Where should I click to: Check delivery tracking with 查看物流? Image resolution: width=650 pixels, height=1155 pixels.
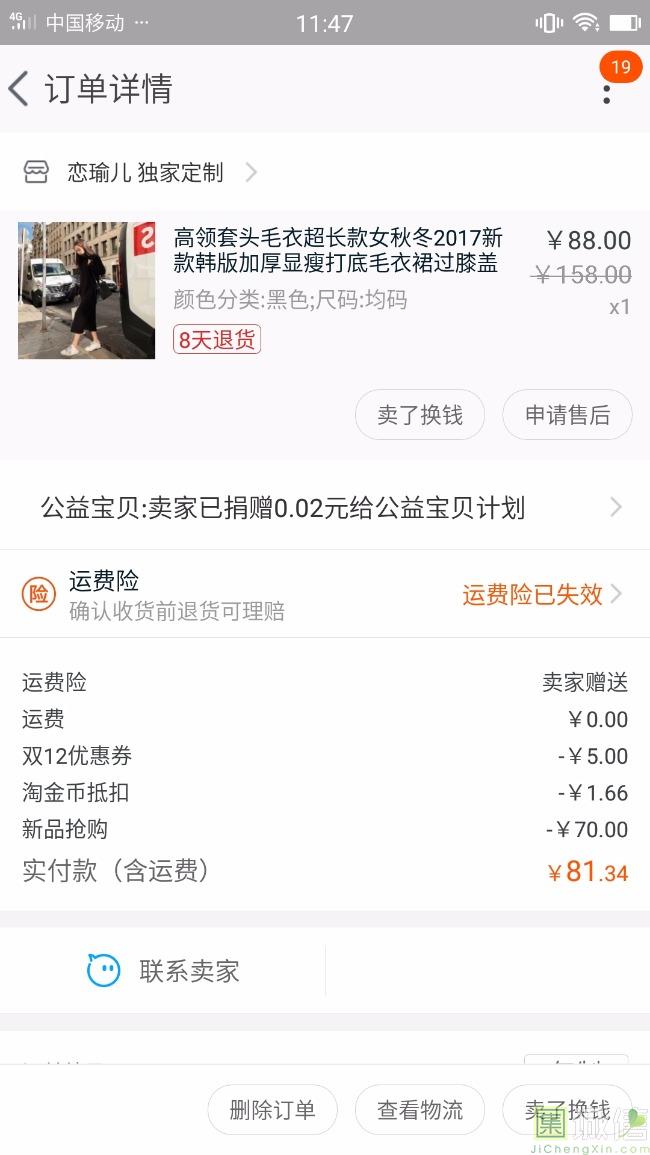pos(420,1110)
